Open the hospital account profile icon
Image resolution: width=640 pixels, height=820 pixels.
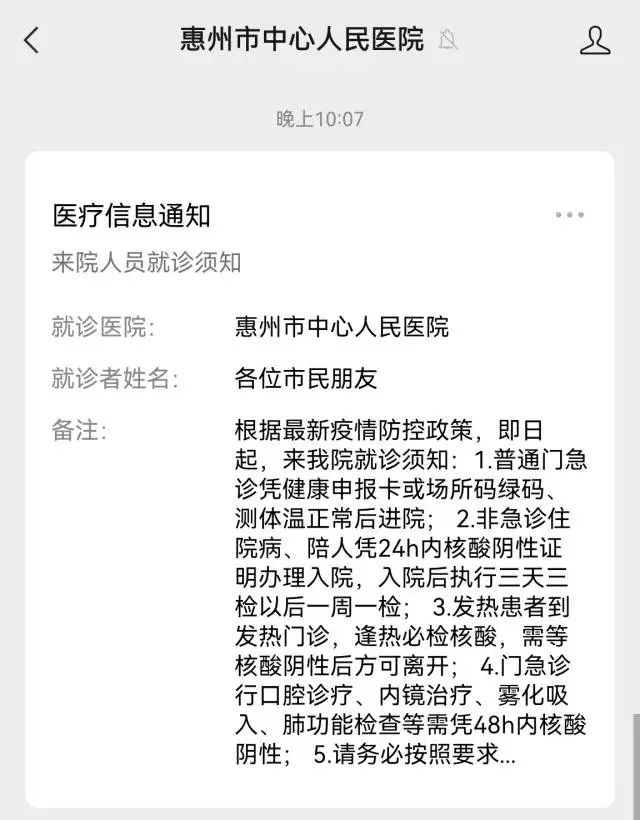tap(595, 40)
